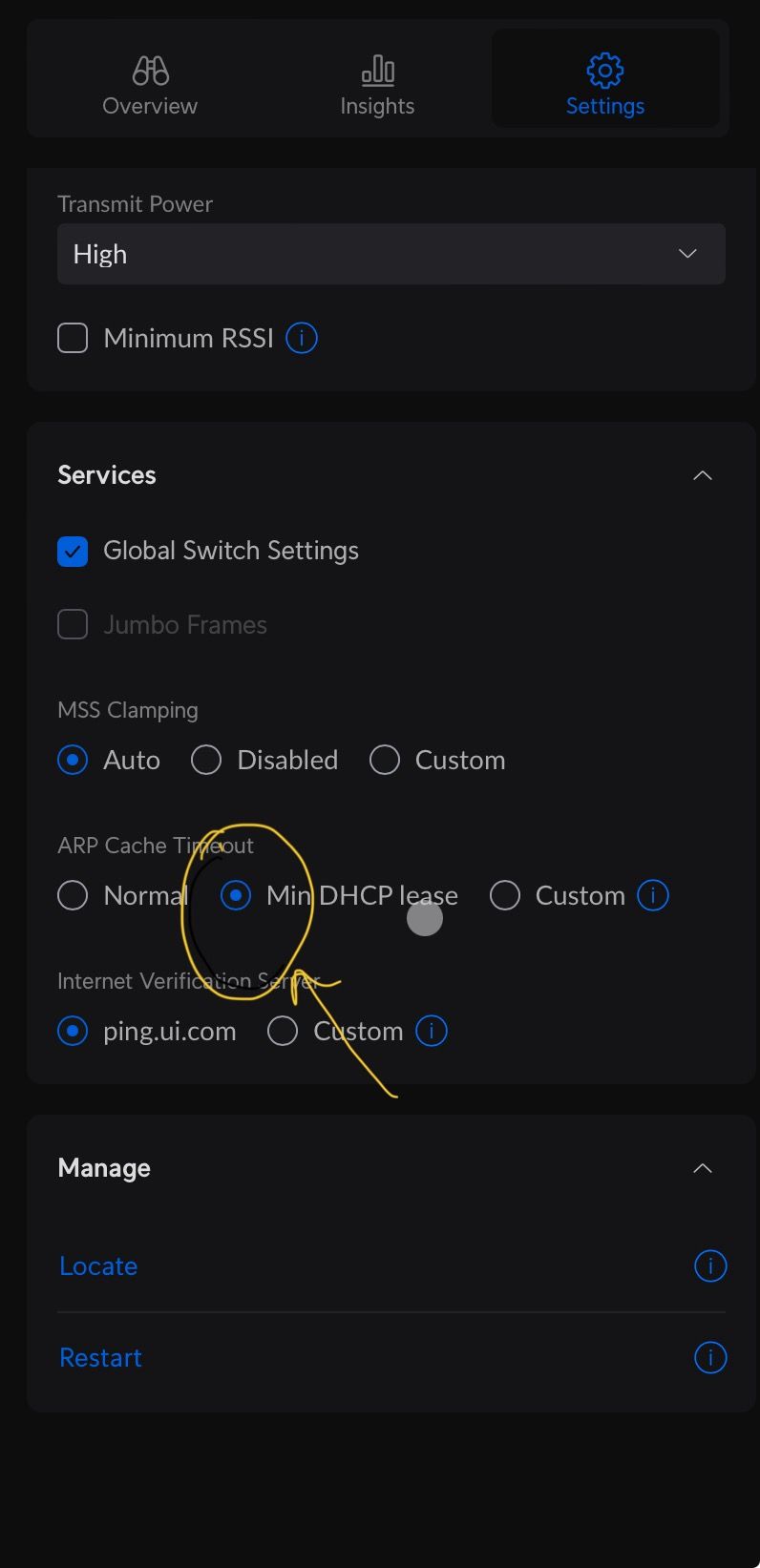Viewport: 760px width, 1568px height.
Task: Select Custom ARP Cache Timeout
Action: click(x=505, y=895)
